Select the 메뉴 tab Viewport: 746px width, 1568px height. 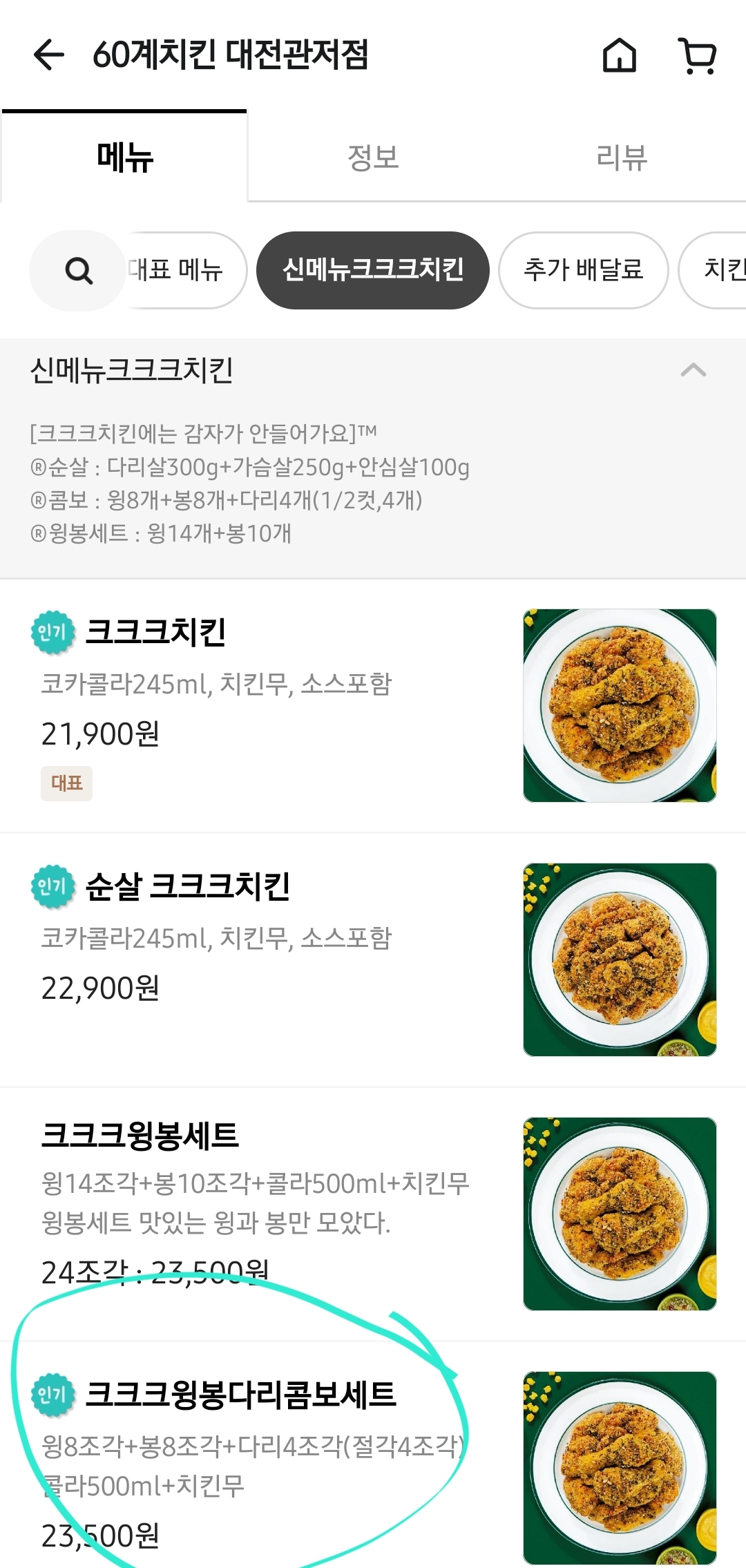(x=124, y=157)
